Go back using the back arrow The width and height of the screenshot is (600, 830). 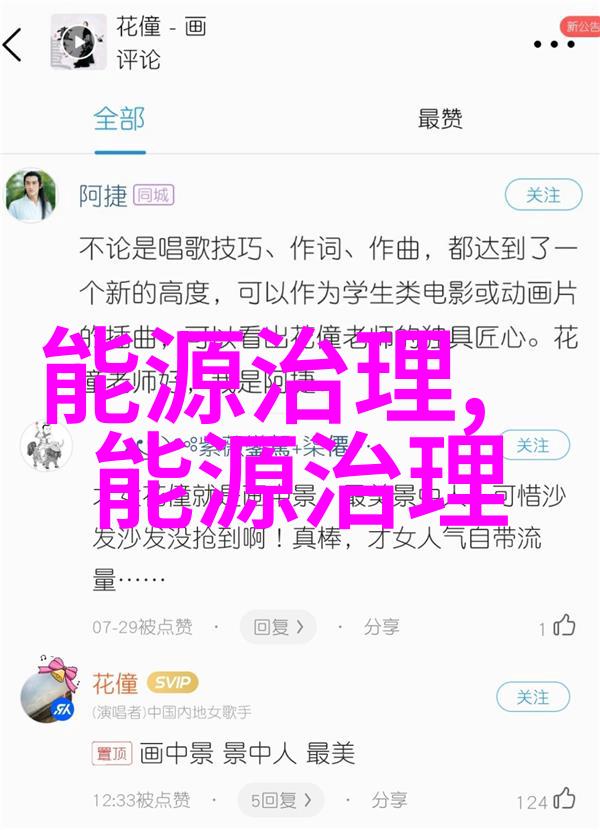tap(14, 44)
